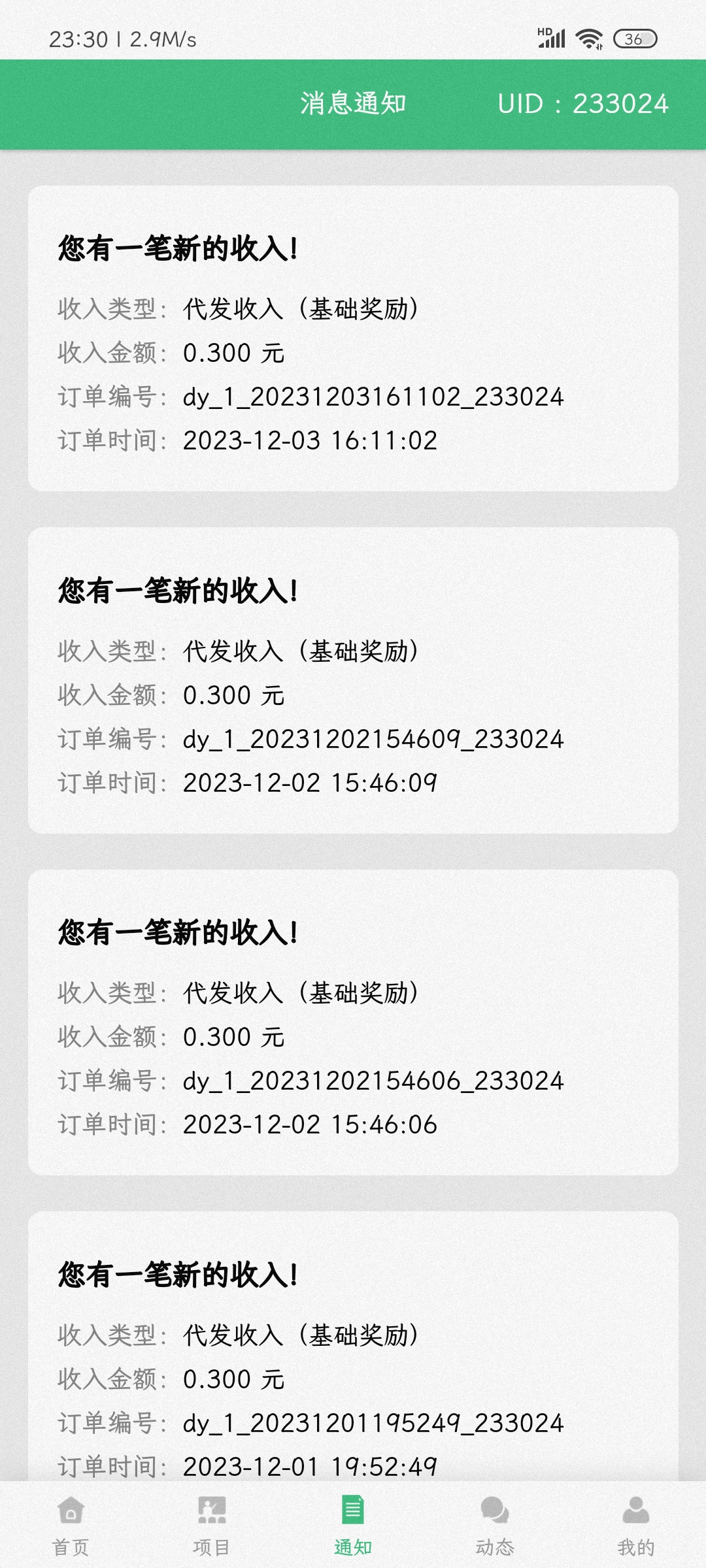The height and width of the screenshot is (1568, 706).
Task: Open income notice for order dy_1_20231203161102_233024
Action: [353, 338]
